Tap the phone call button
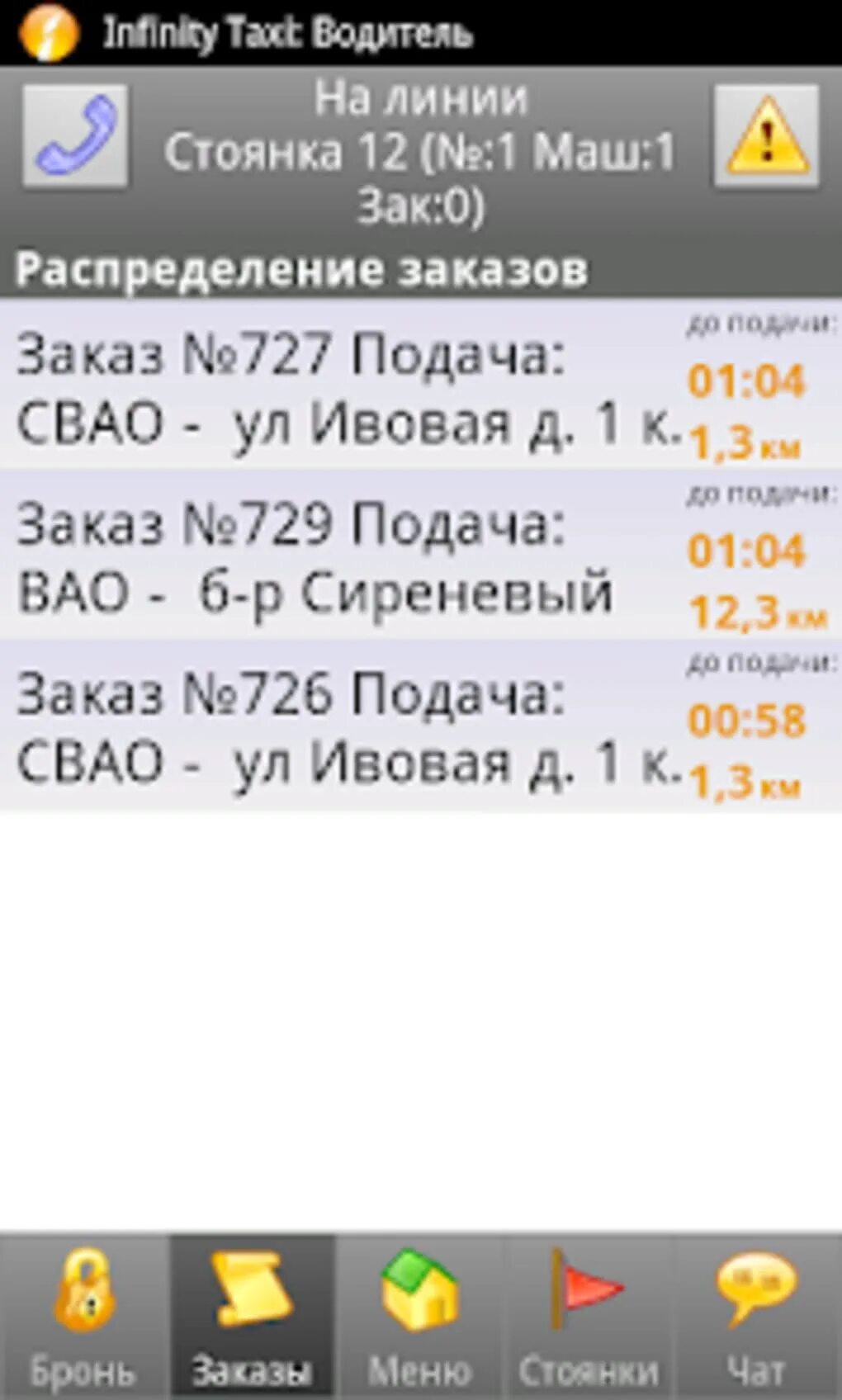Screen dimensions: 842x1400 [x=75, y=136]
